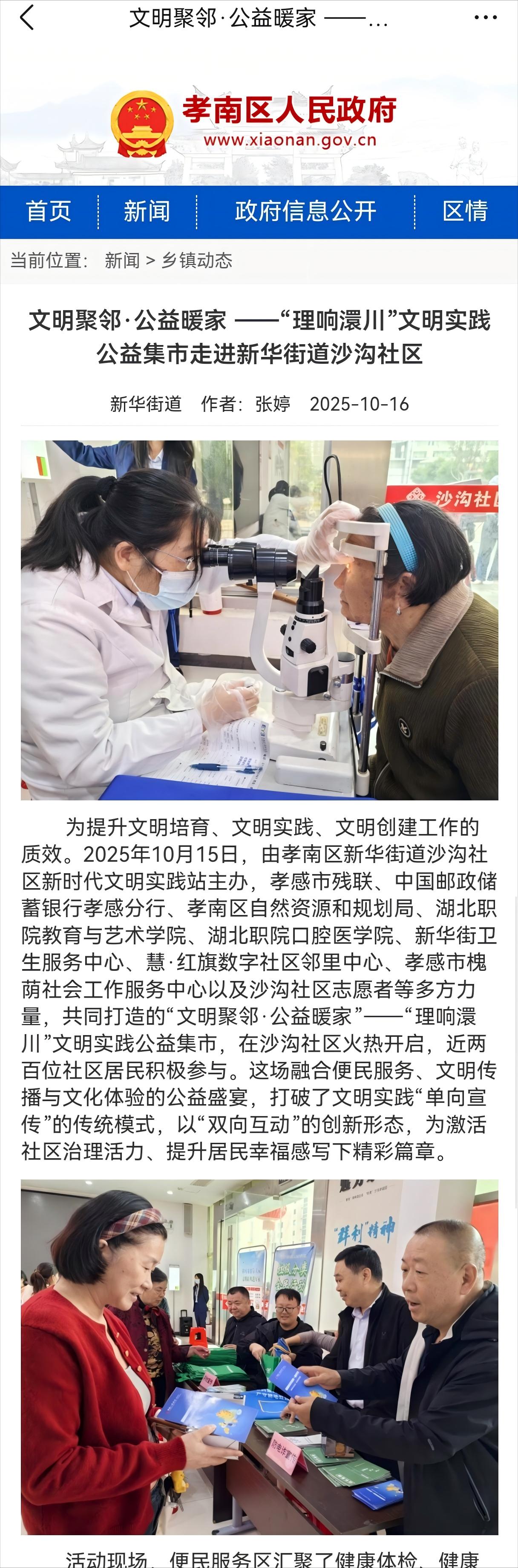This screenshot has height=1568, width=518.
Task: Open the 新闻 navigation tab
Action: coord(147,211)
